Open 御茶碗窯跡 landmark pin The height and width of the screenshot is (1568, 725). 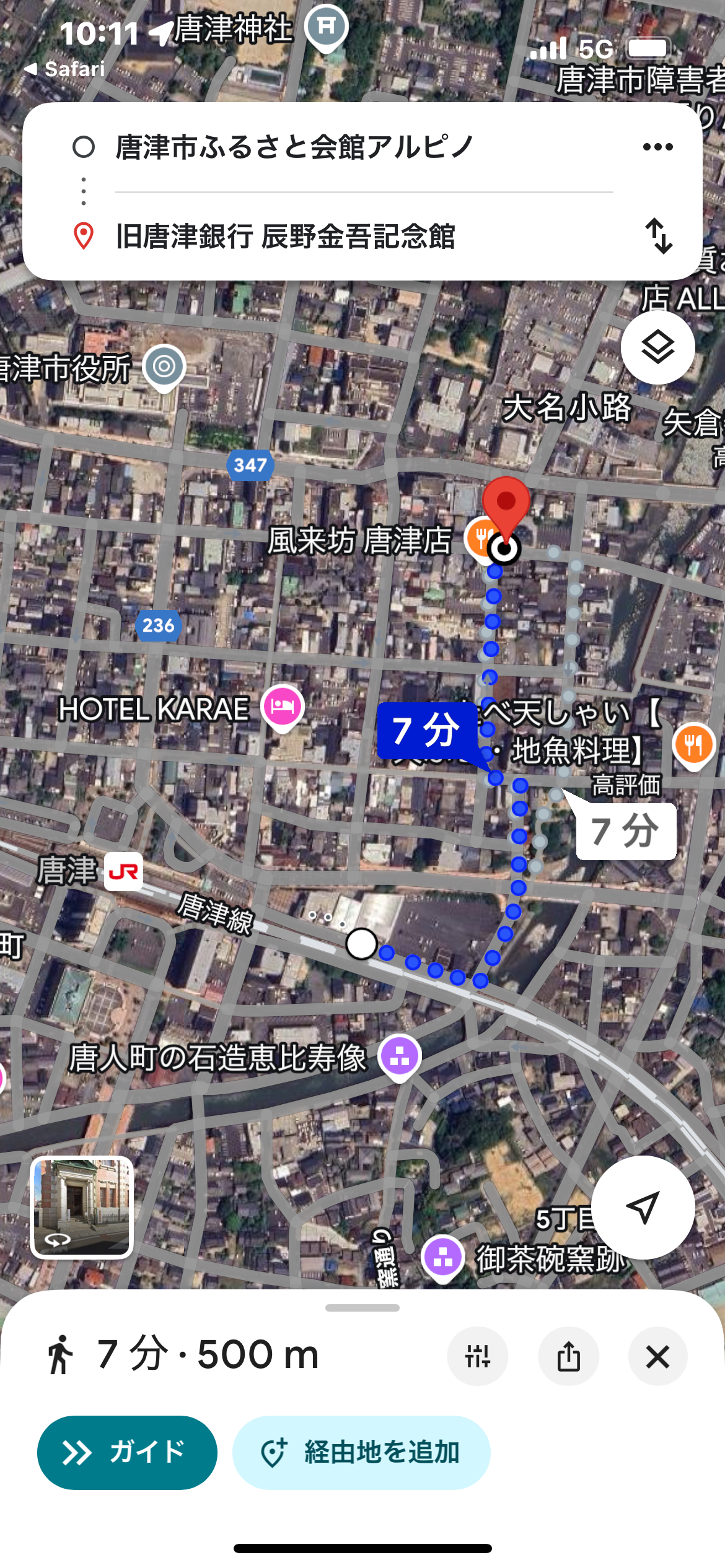point(443,1257)
